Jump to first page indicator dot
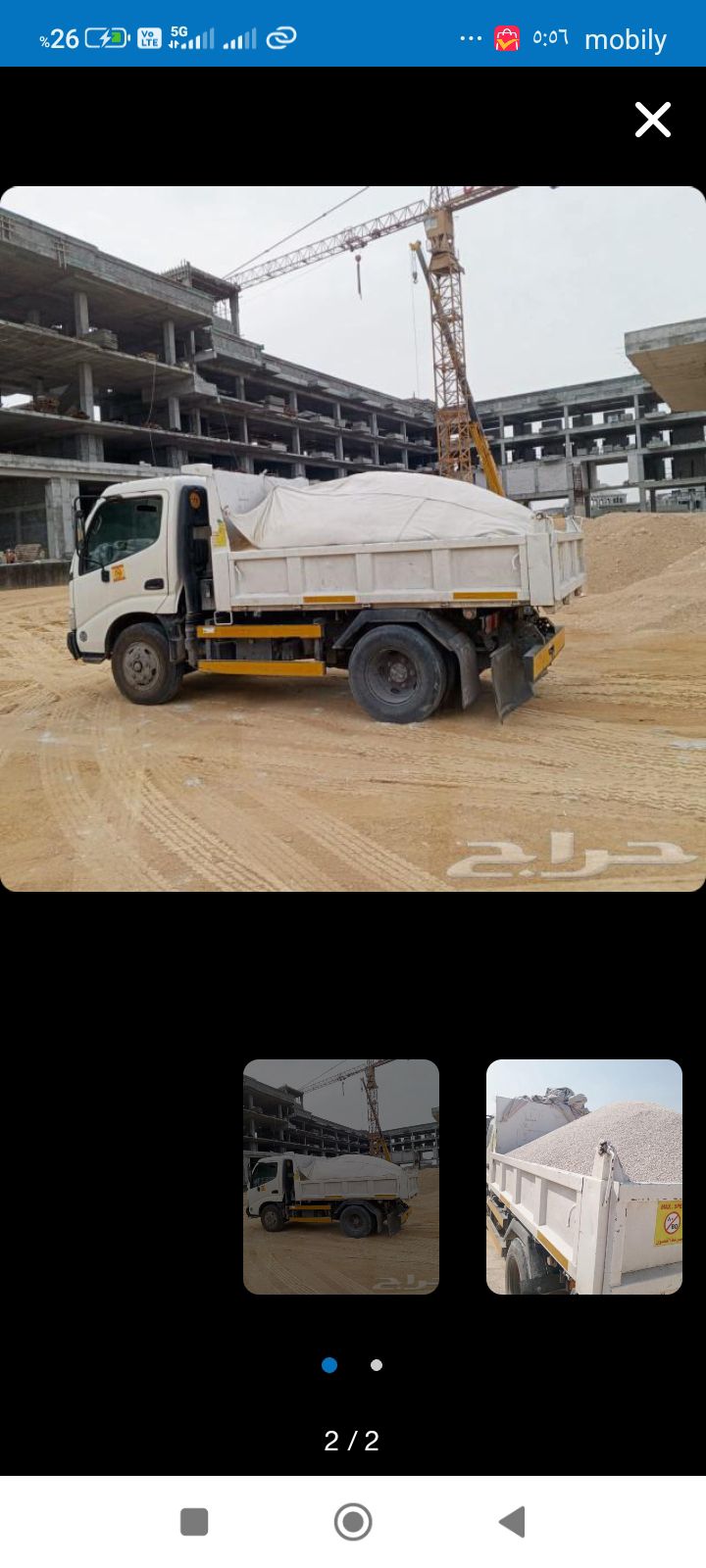706x1568 pixels. pyautogui.click(x=329, y=1365)
